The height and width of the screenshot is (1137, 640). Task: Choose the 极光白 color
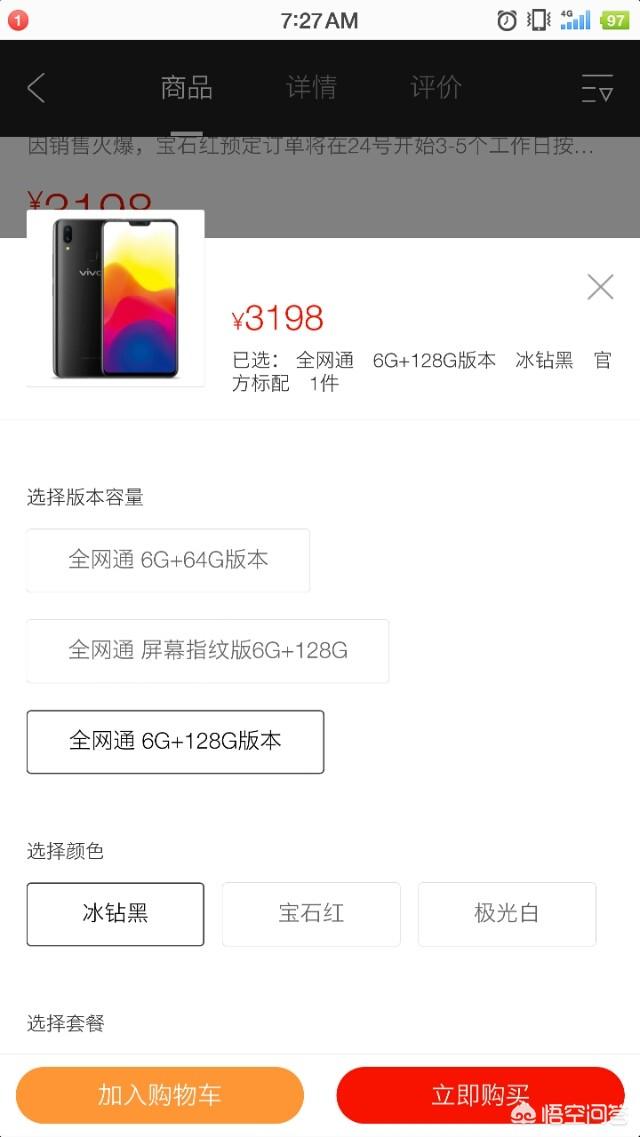tap(506, 914)
